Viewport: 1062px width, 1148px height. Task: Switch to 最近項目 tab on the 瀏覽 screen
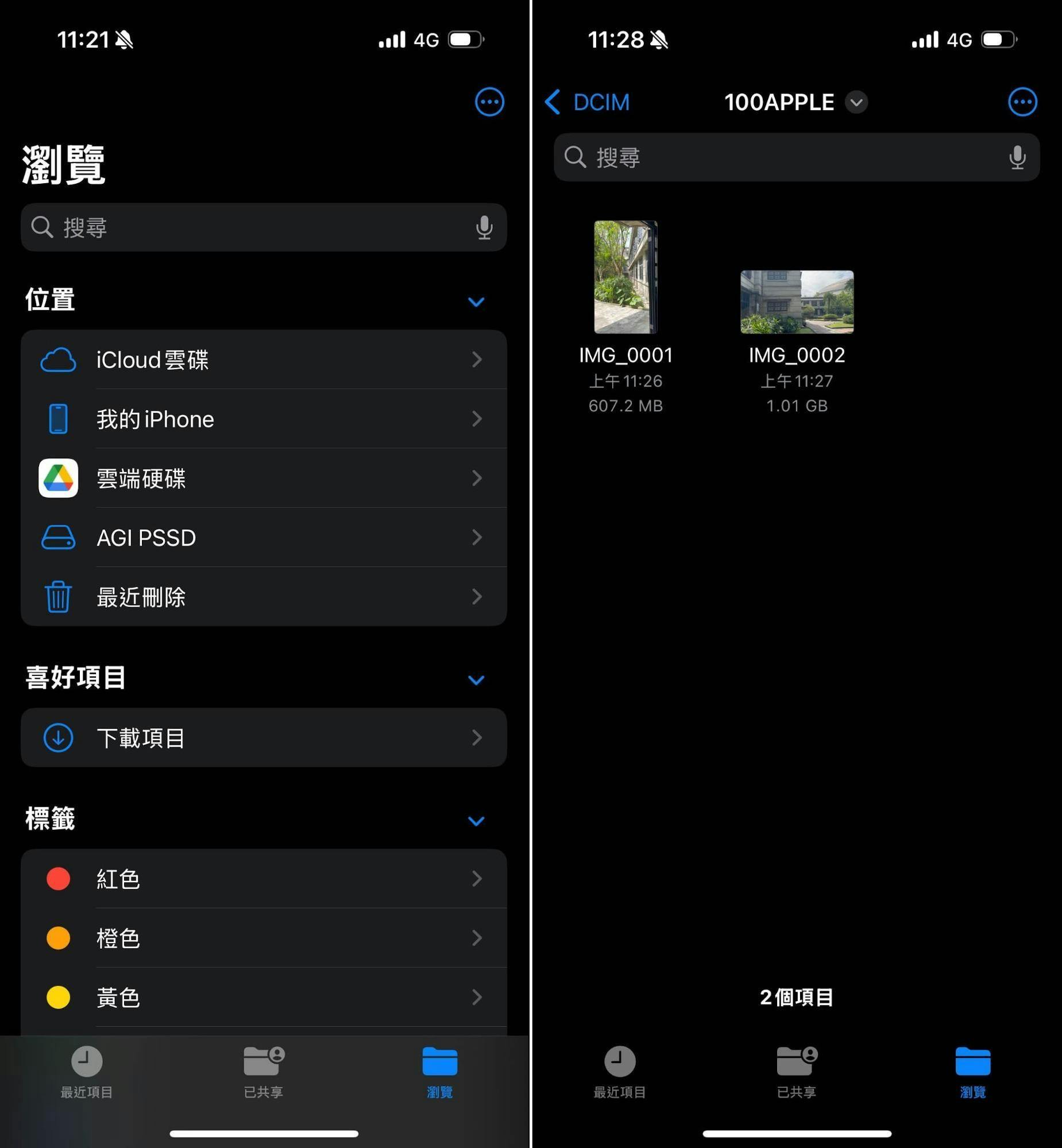[x=87, y=1072]
